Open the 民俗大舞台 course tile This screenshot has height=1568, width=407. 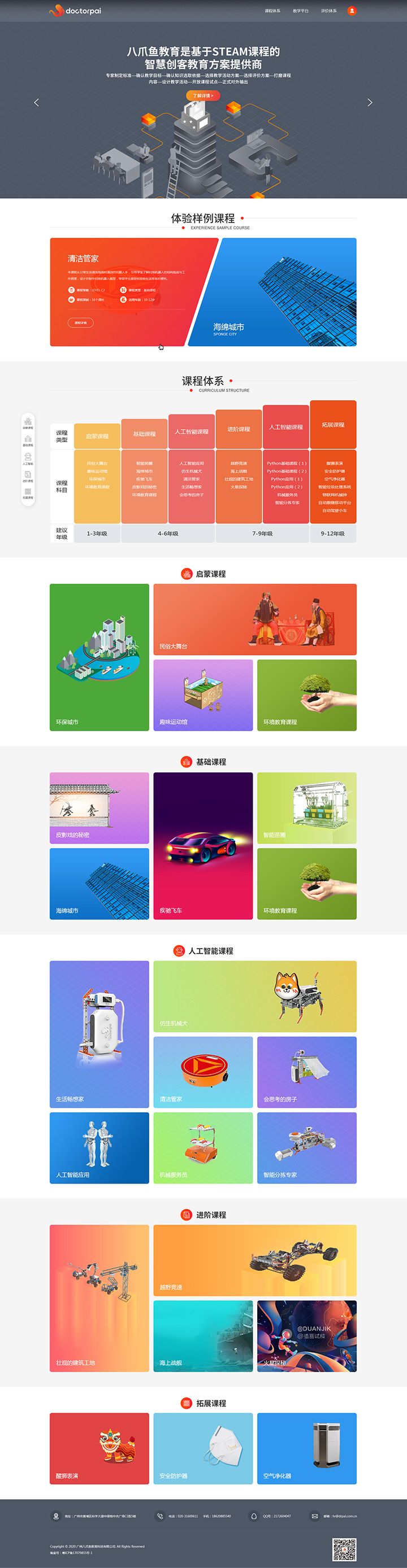click(x=255, y=619)
